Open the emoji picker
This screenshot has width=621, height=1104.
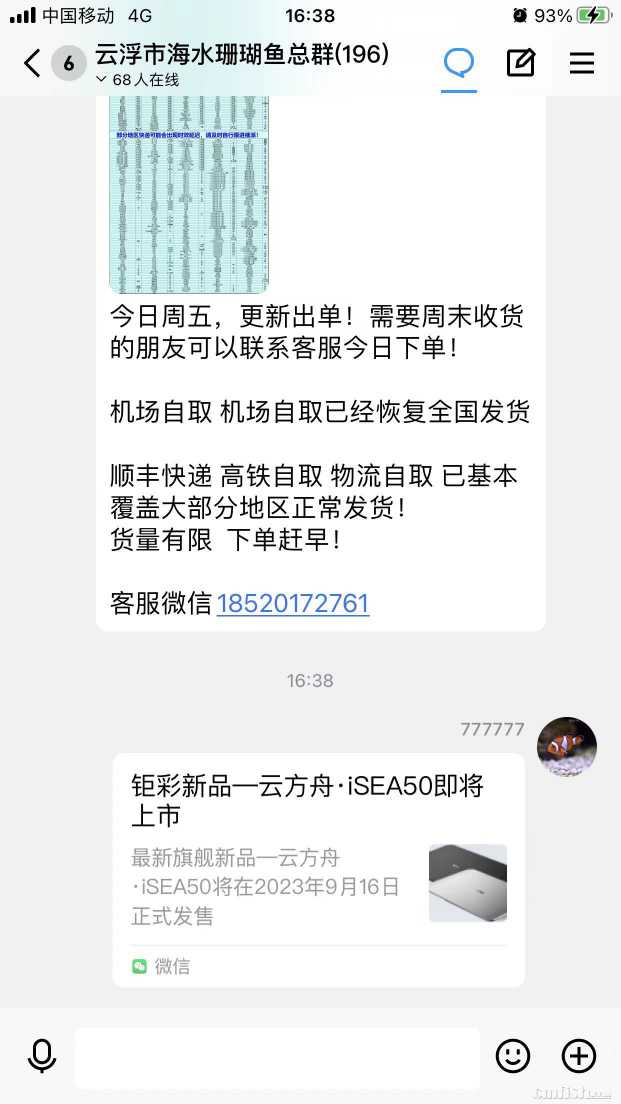(513, 1056)
